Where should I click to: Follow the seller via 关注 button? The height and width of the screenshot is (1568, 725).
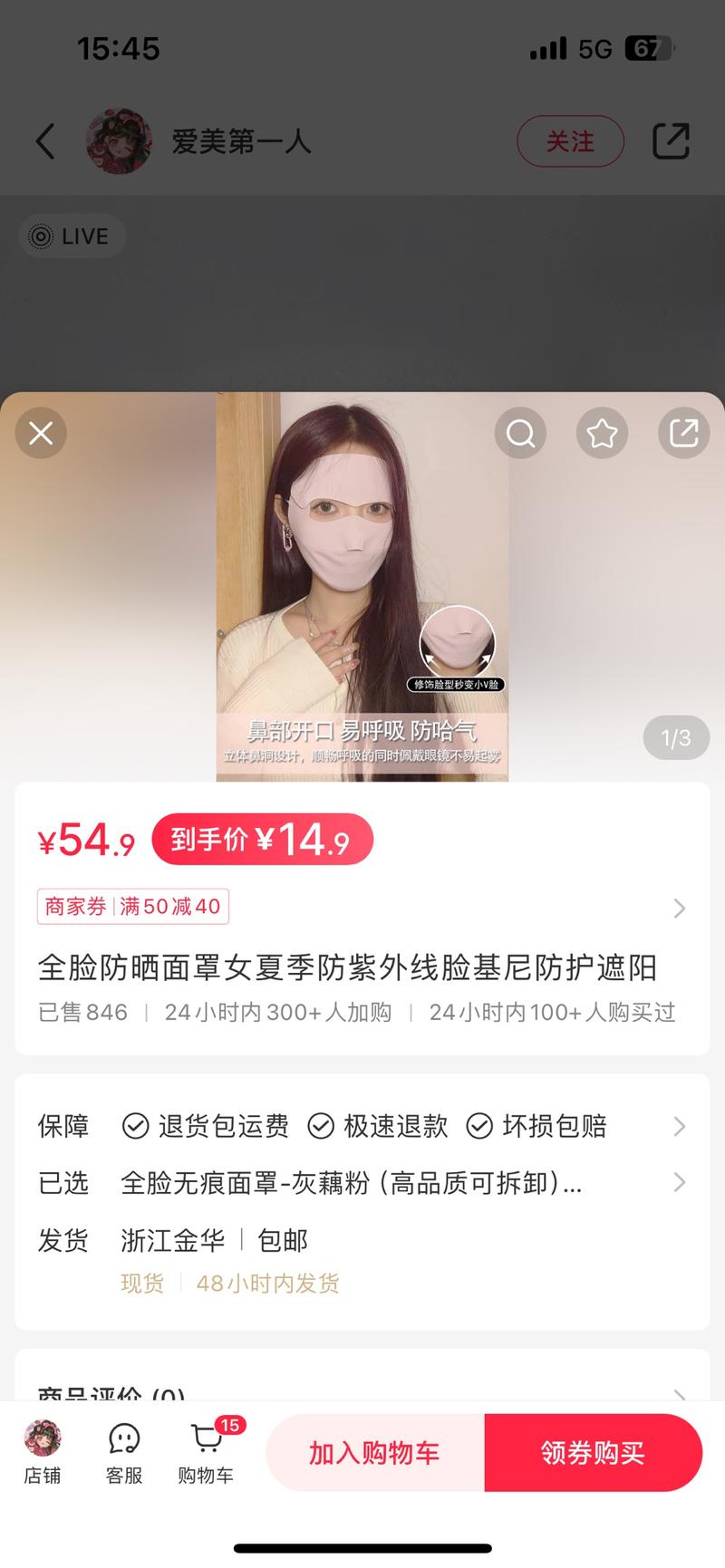coord(570,141)
